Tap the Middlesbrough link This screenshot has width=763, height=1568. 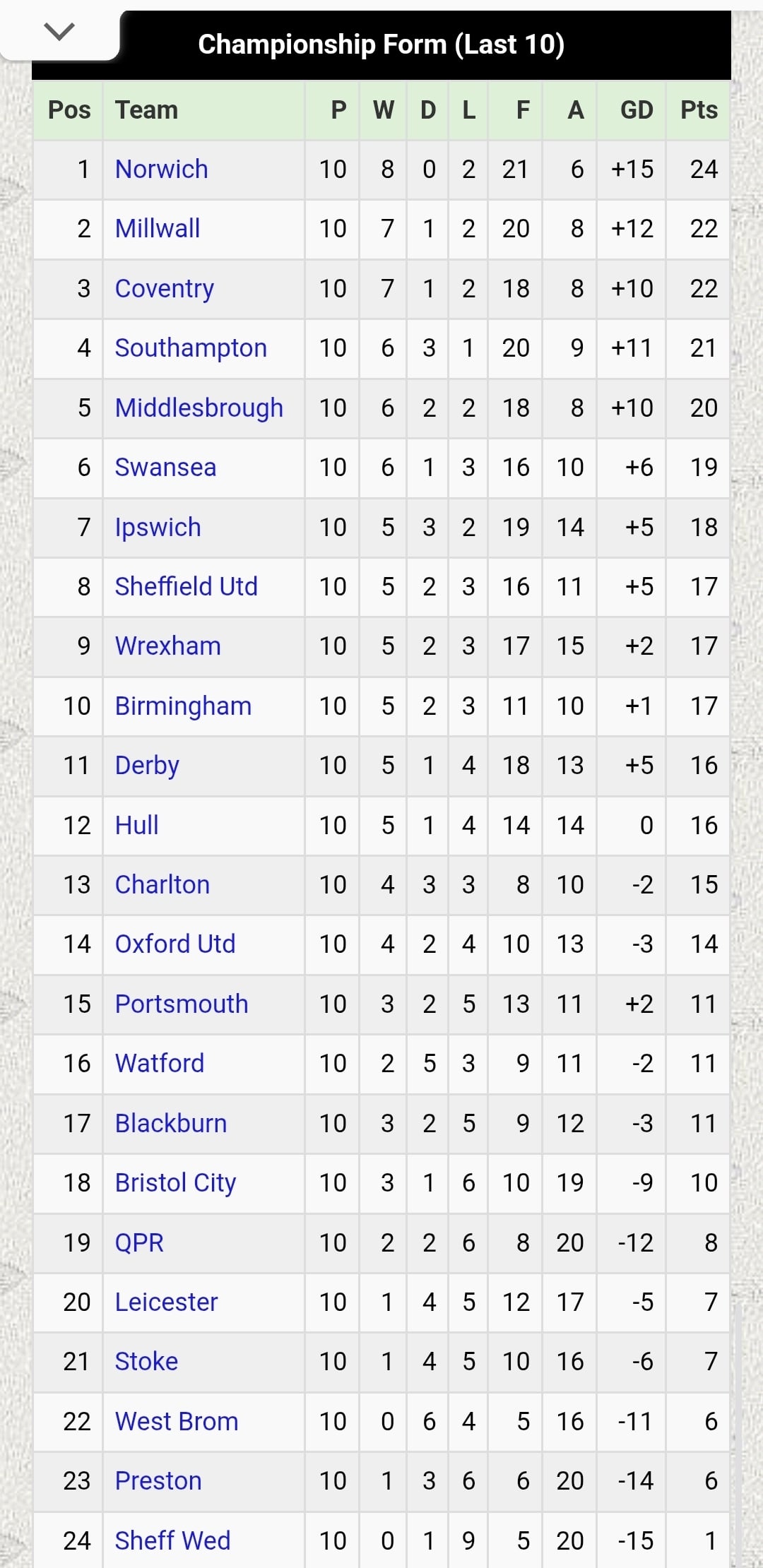[199, 408]
